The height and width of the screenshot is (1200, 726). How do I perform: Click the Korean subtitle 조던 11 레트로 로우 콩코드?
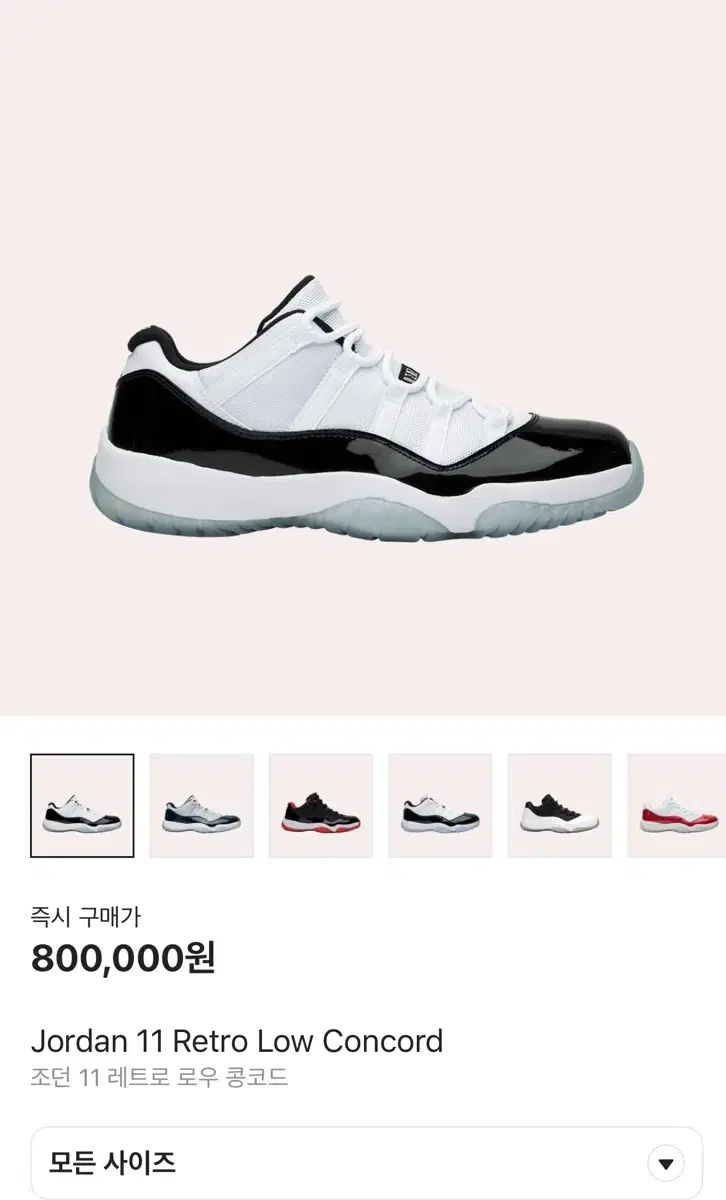(160, 1078)
